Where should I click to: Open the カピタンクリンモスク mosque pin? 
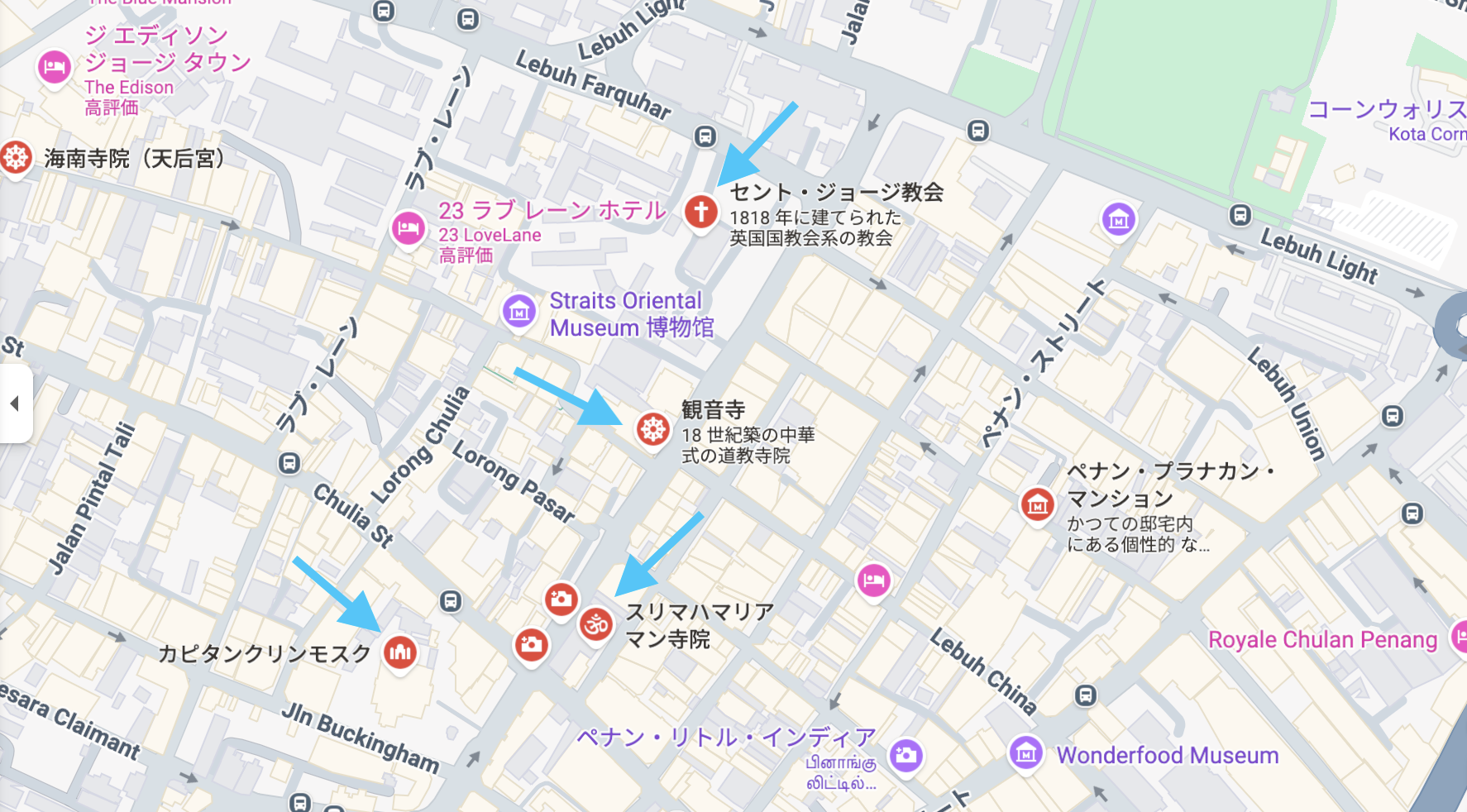[x=400, y=652]
